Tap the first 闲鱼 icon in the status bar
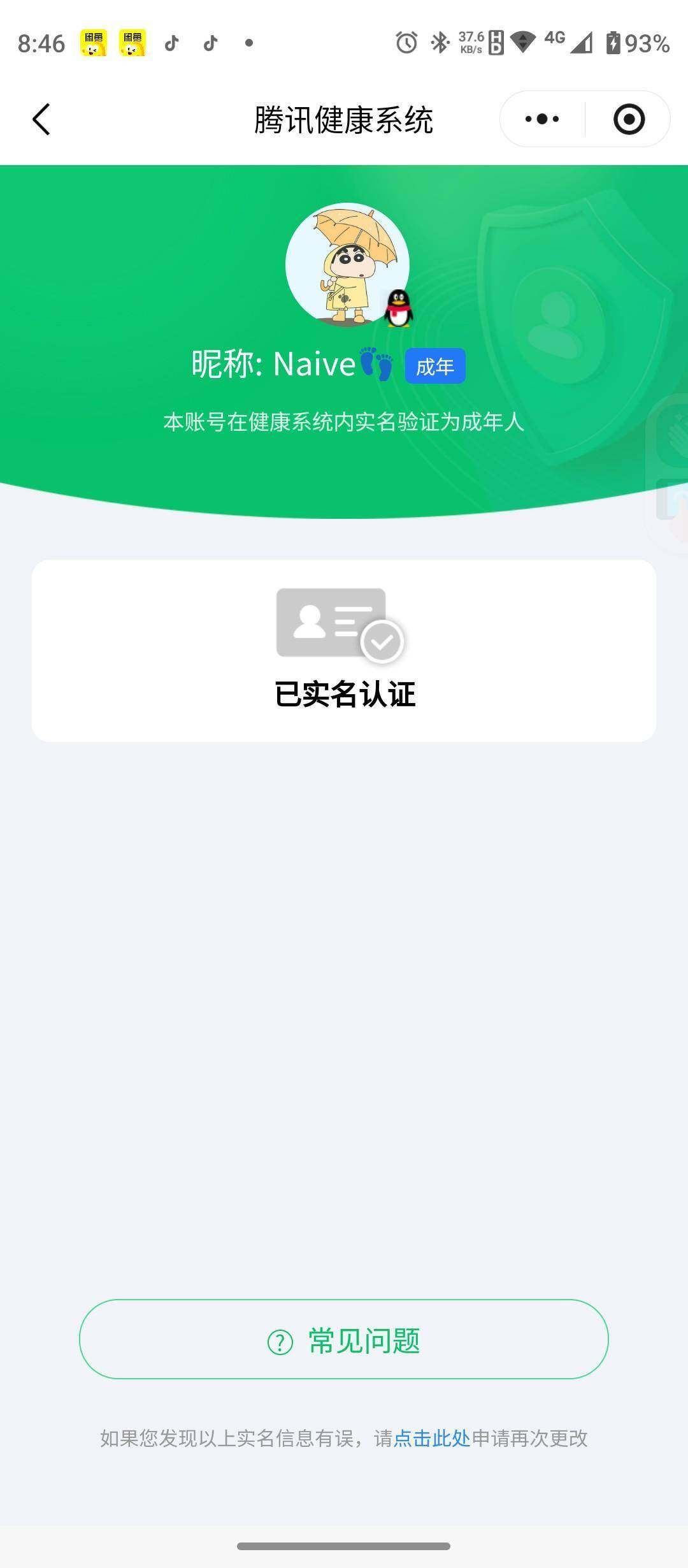 point(94,42)
